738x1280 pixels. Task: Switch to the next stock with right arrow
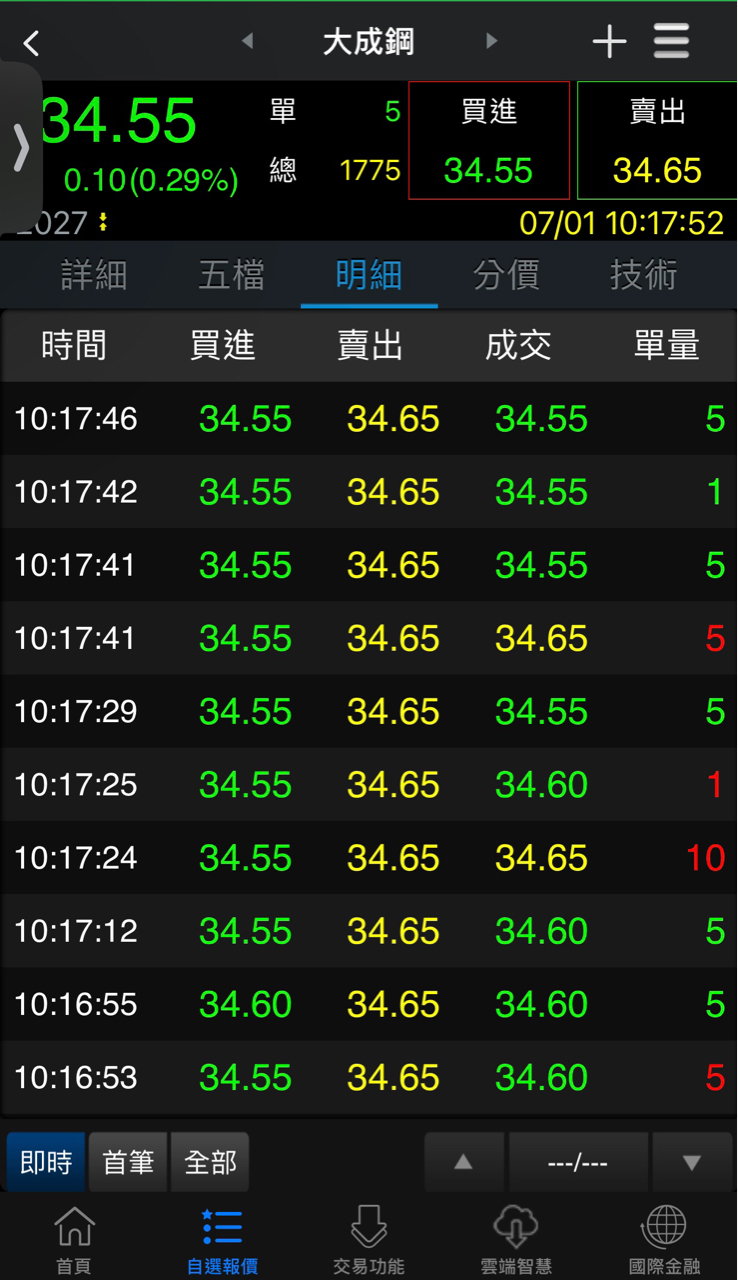[x=491, y=41]
